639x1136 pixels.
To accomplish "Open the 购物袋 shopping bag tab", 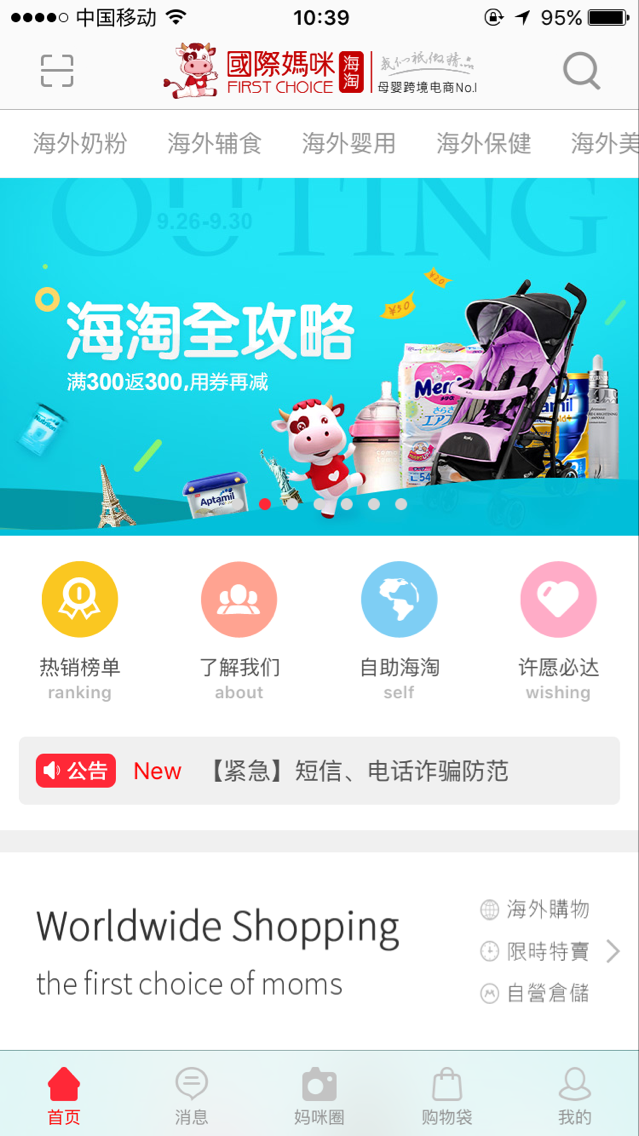I will coord(446,1094).
